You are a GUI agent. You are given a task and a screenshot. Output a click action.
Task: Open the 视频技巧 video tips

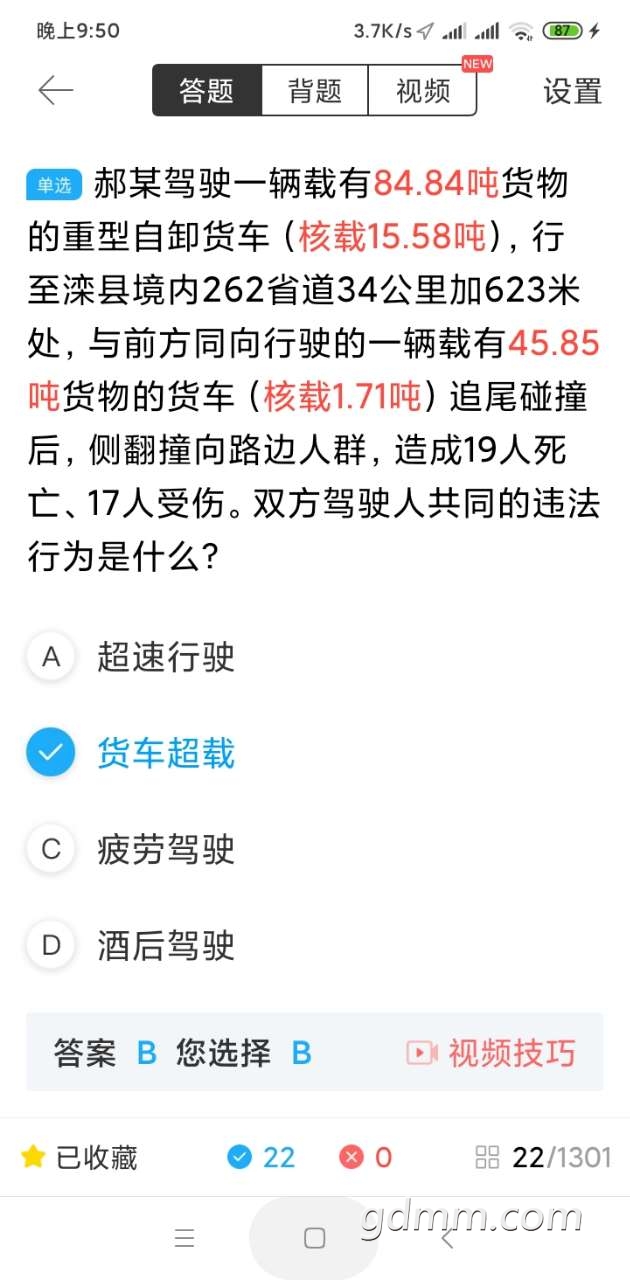point(491,1052)
